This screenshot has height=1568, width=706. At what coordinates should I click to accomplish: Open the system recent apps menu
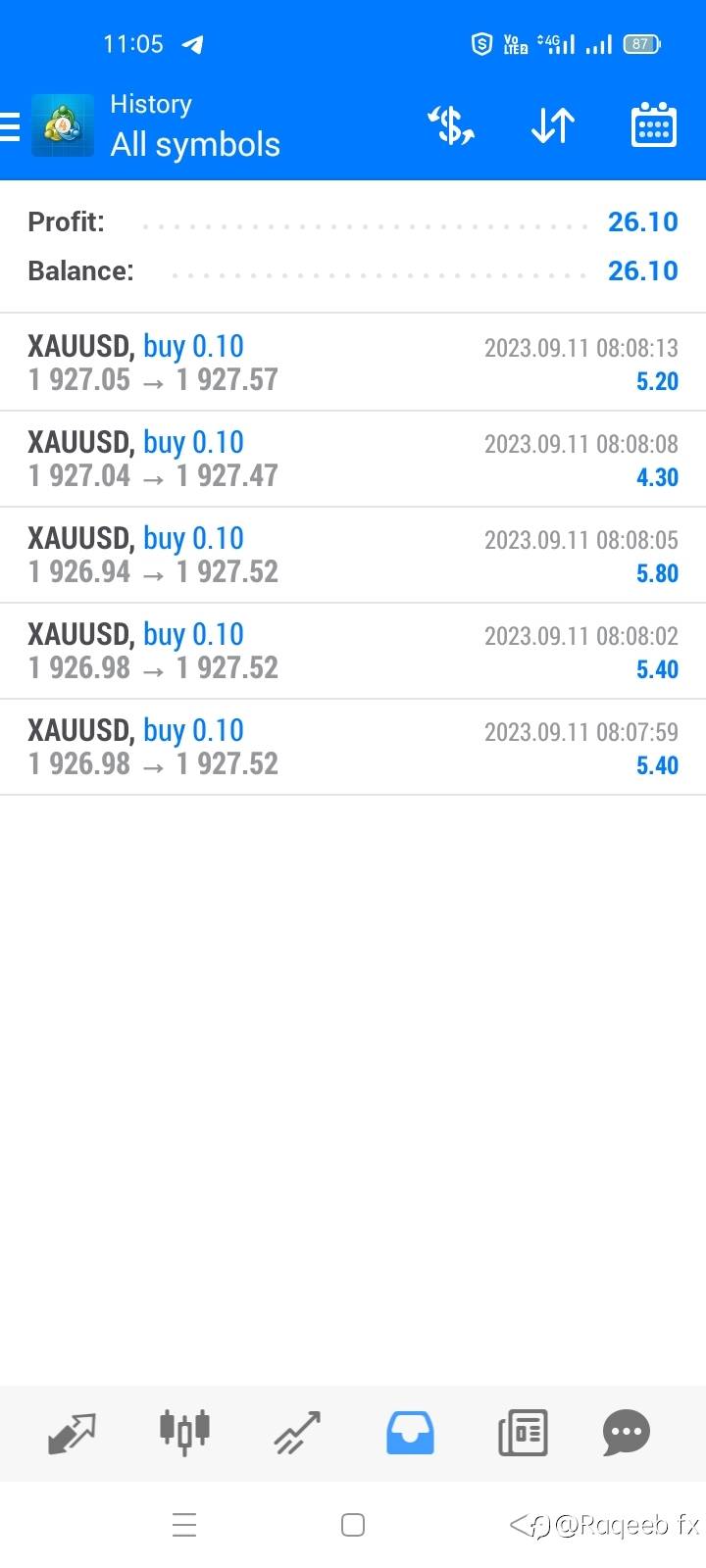coord(184,1525)
